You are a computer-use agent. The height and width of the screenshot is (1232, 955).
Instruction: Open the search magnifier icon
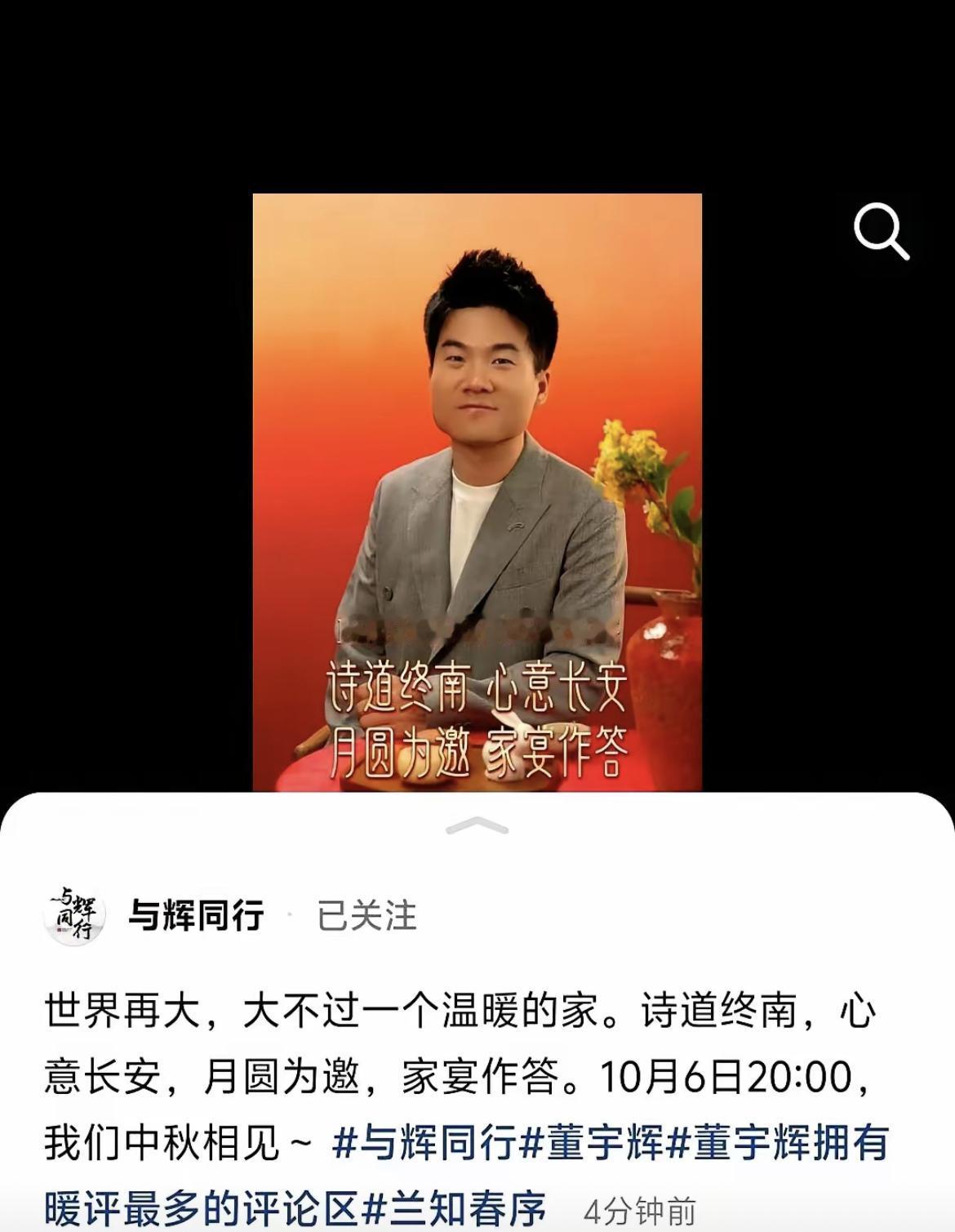tap(881, 232)
